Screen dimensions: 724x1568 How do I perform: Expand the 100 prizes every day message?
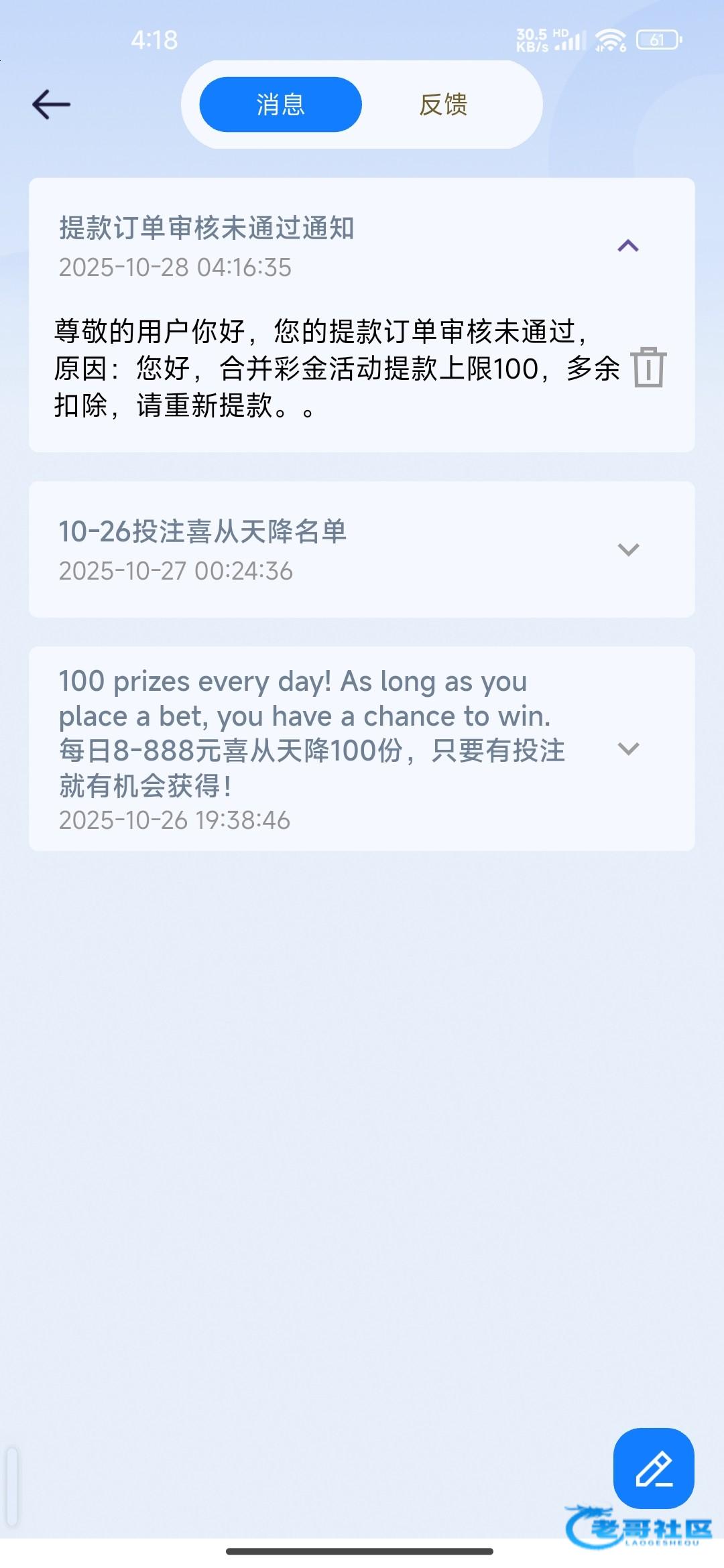[x=628, y=748]
